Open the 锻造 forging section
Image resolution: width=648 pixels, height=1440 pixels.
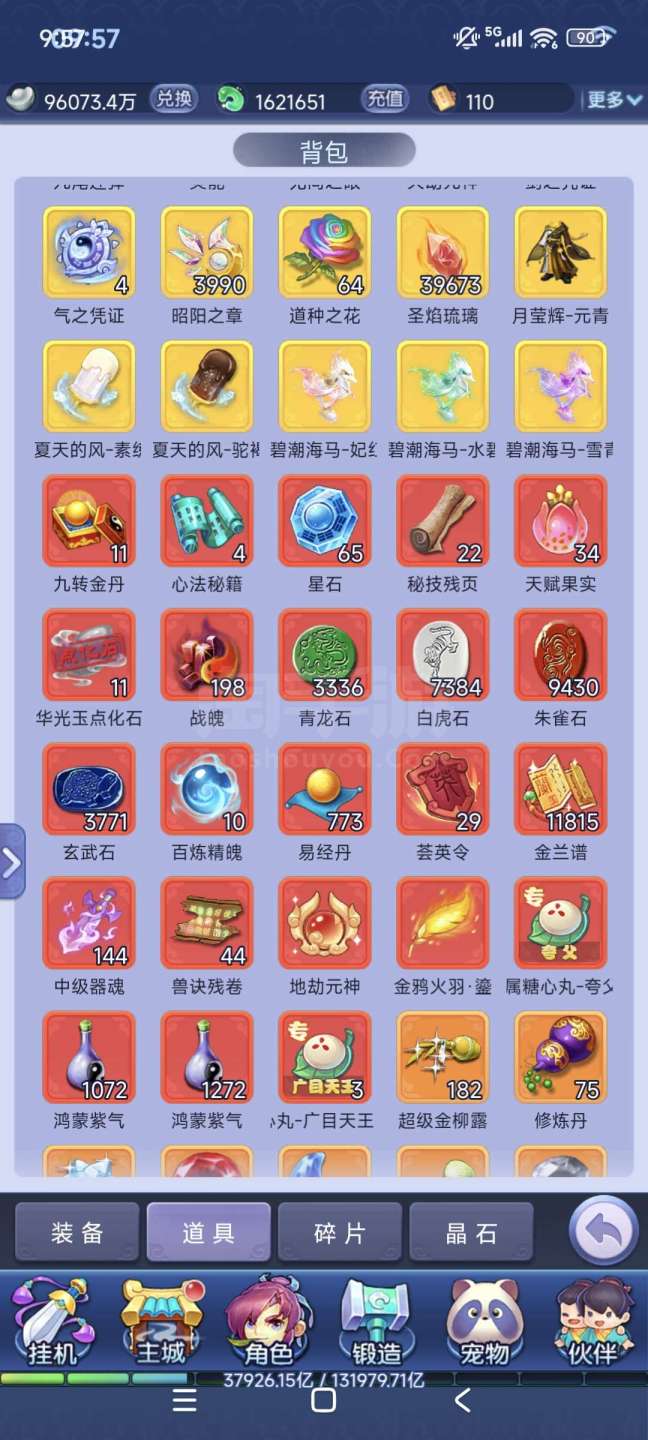coord(376,1324)
